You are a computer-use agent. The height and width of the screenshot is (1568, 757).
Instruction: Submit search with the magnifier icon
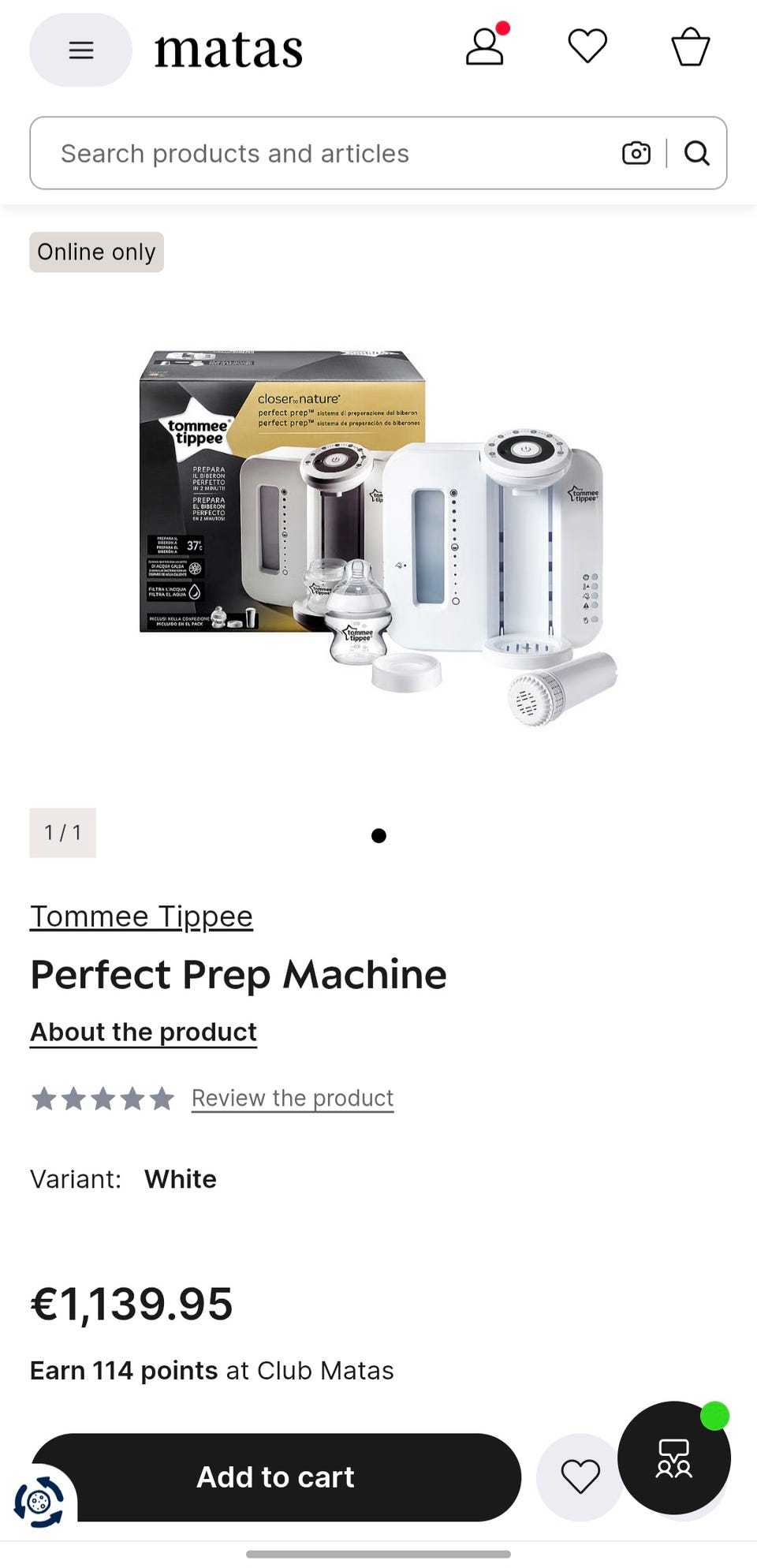tap(696, 153)
